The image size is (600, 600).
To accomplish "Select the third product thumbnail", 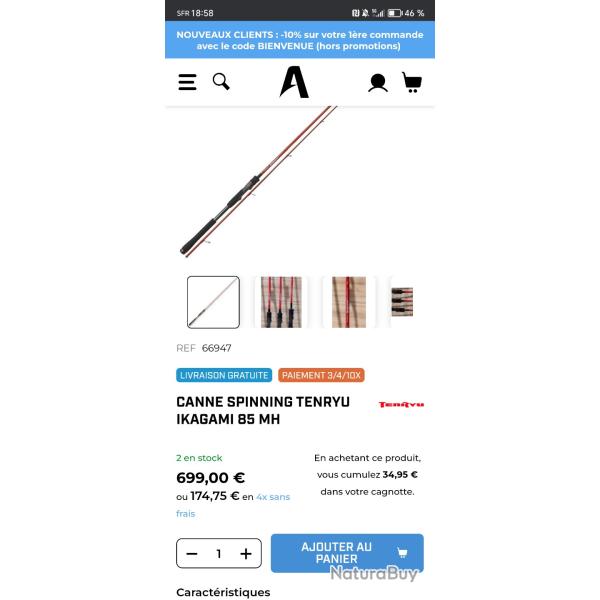I will [x=349, y=302].
